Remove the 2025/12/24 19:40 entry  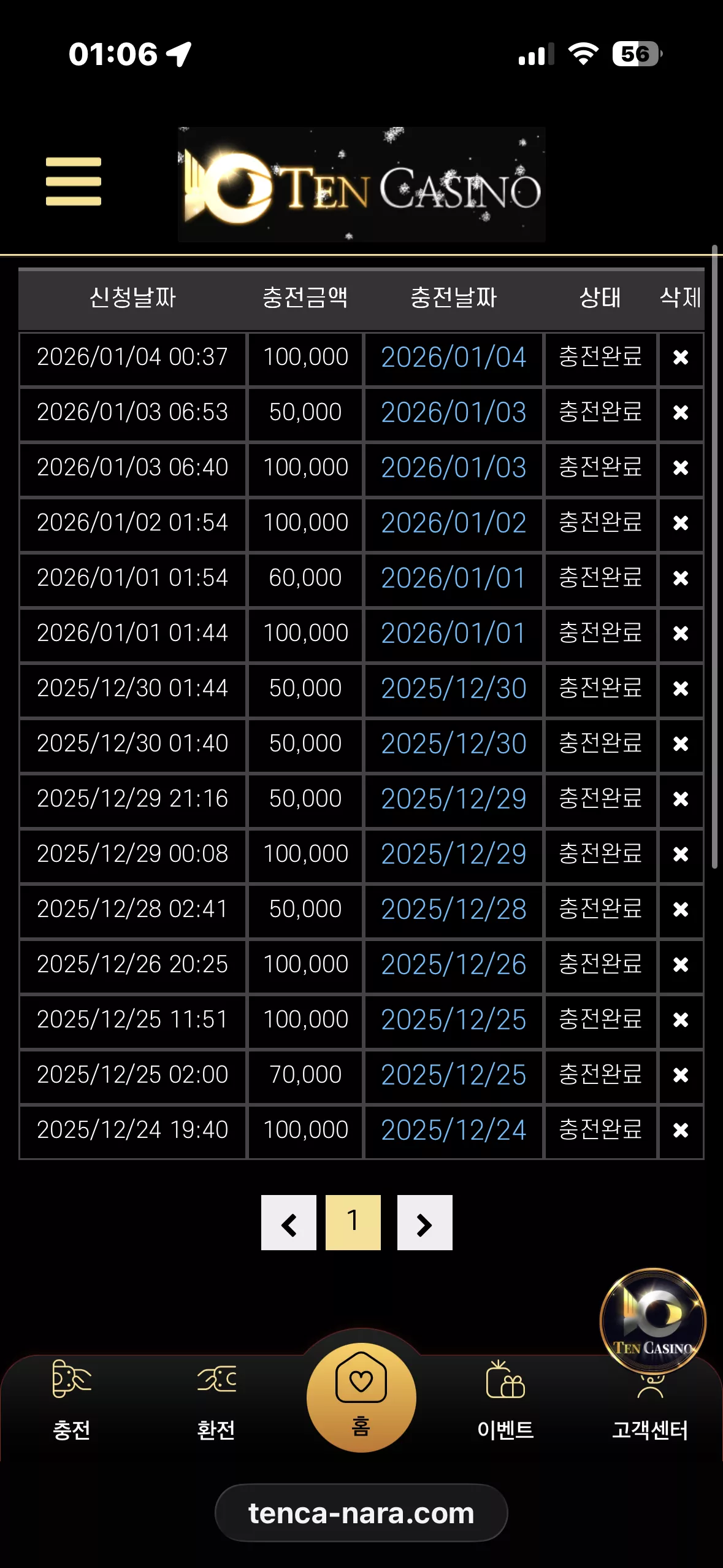(x=680, y=1131)
